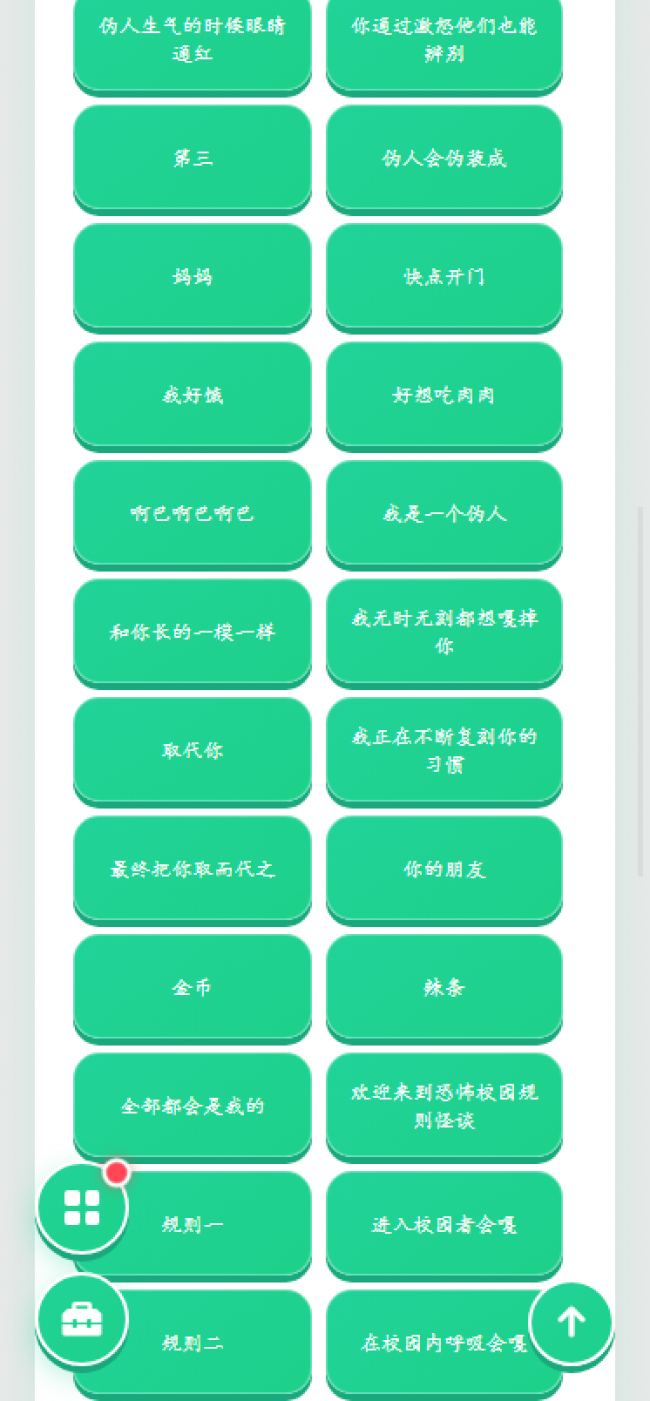Tap the 取代你 button
This screenshot has height=1401, width=650.
(x=192, y=751)
